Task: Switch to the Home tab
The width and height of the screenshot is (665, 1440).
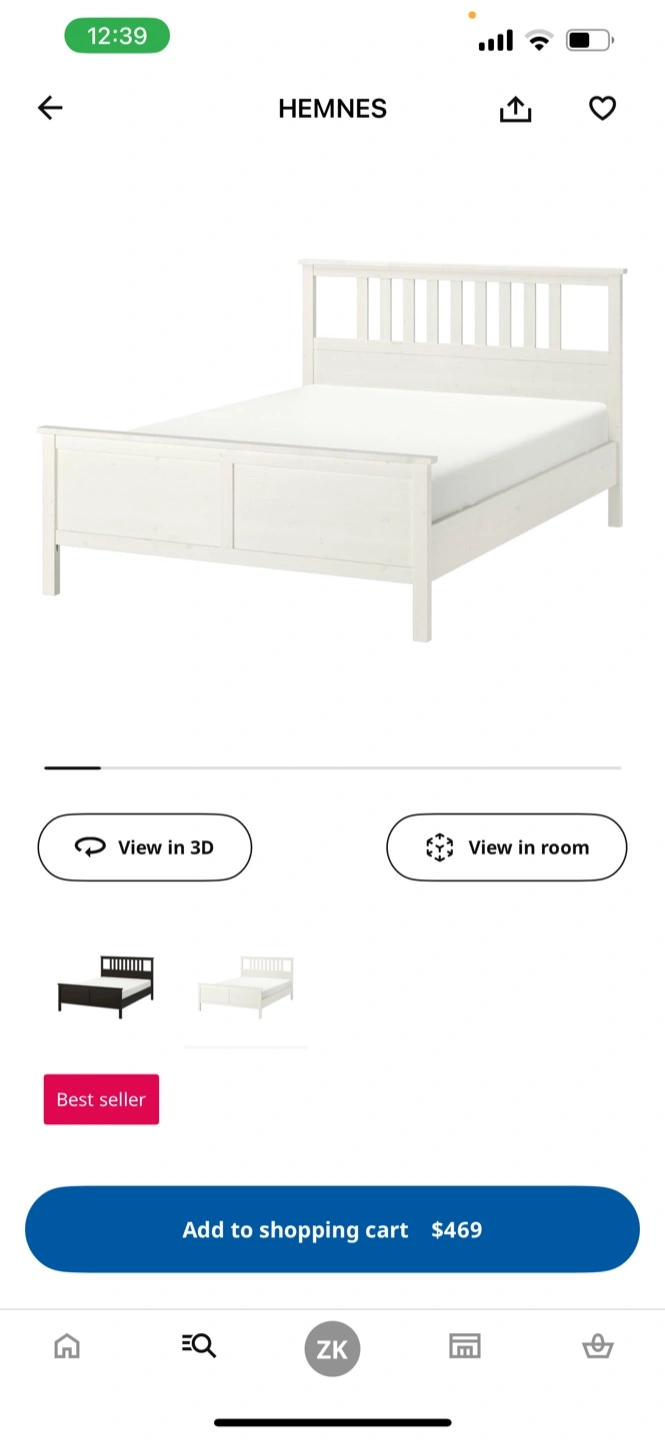Action: click(x=67, y=1346)
